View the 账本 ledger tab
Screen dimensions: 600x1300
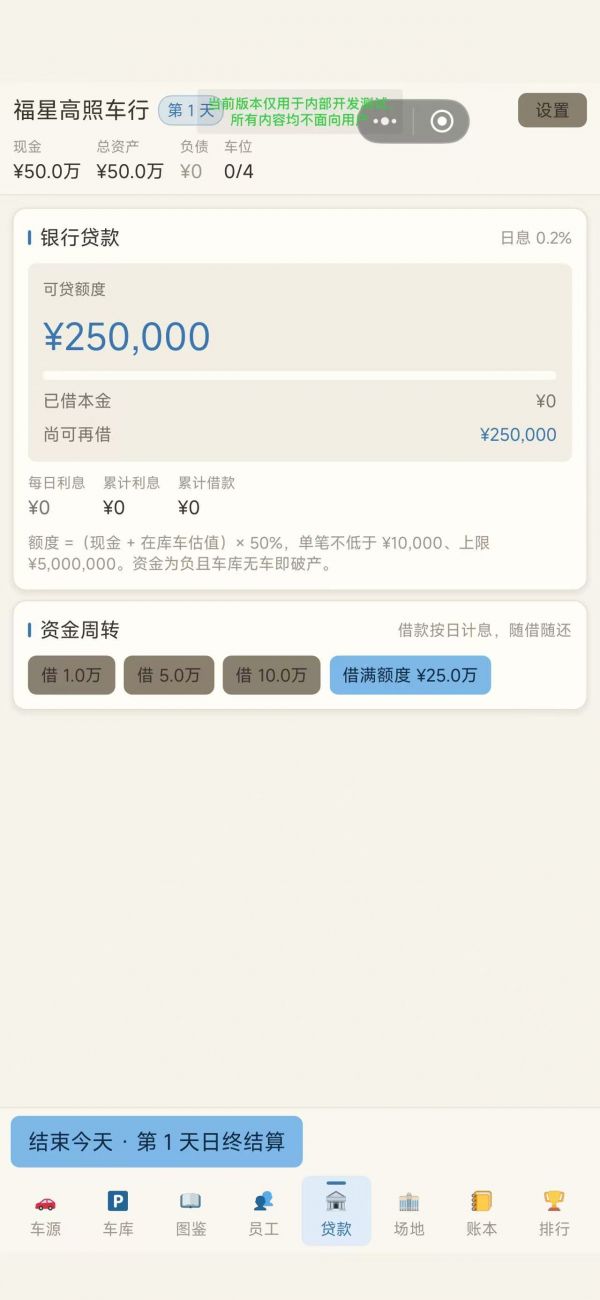tap(482, 1213)
